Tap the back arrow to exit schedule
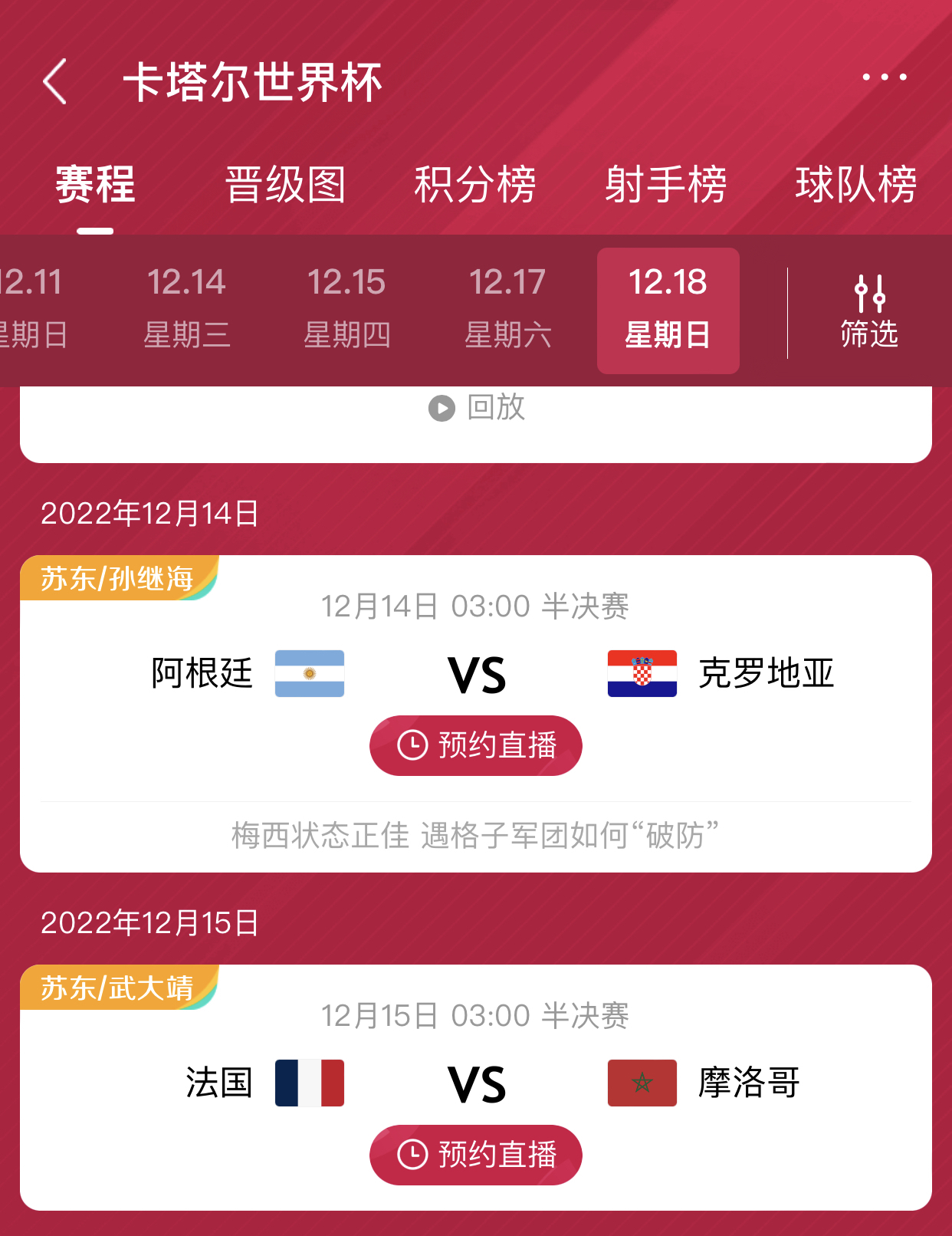The image size is (952, 1236). pyautogui.click(x=53, y=81)
